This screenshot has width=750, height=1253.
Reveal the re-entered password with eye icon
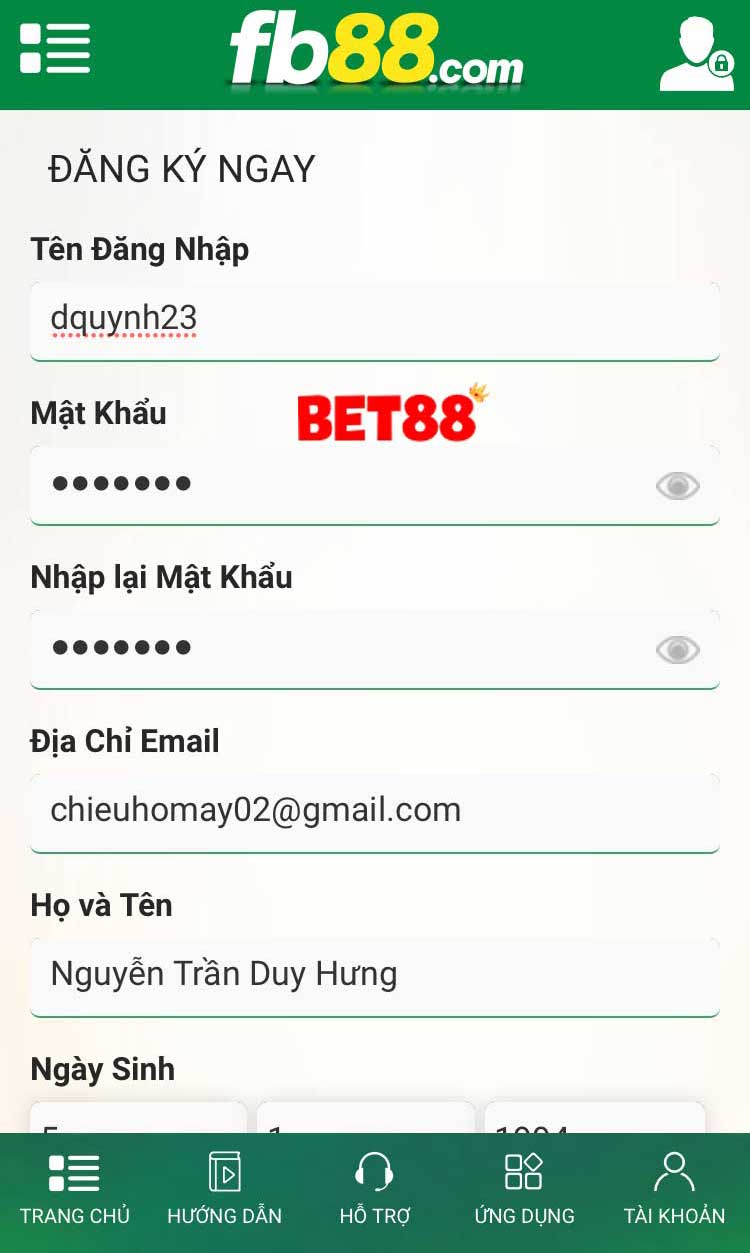point(677,650)
